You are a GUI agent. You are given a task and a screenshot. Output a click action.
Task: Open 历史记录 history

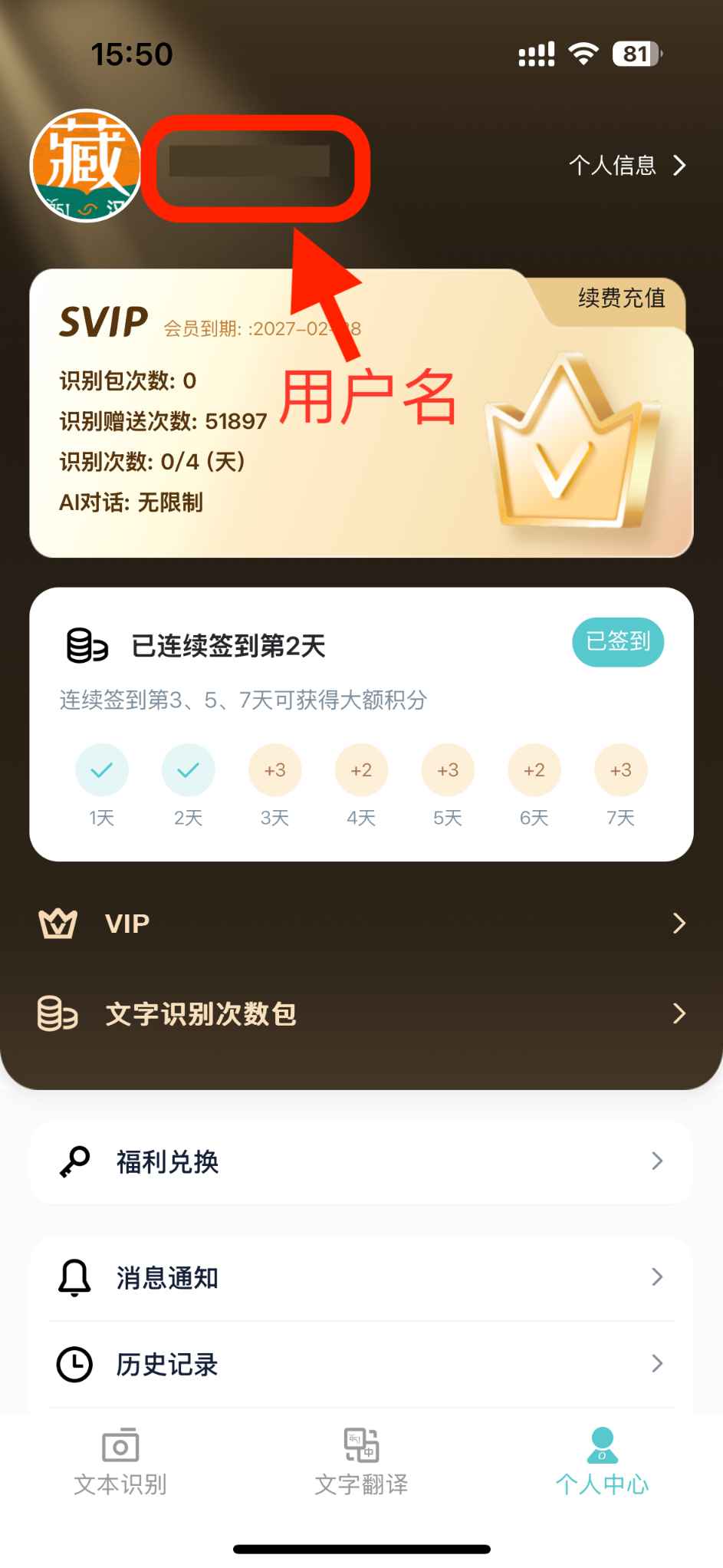[x=361, y=1364]
